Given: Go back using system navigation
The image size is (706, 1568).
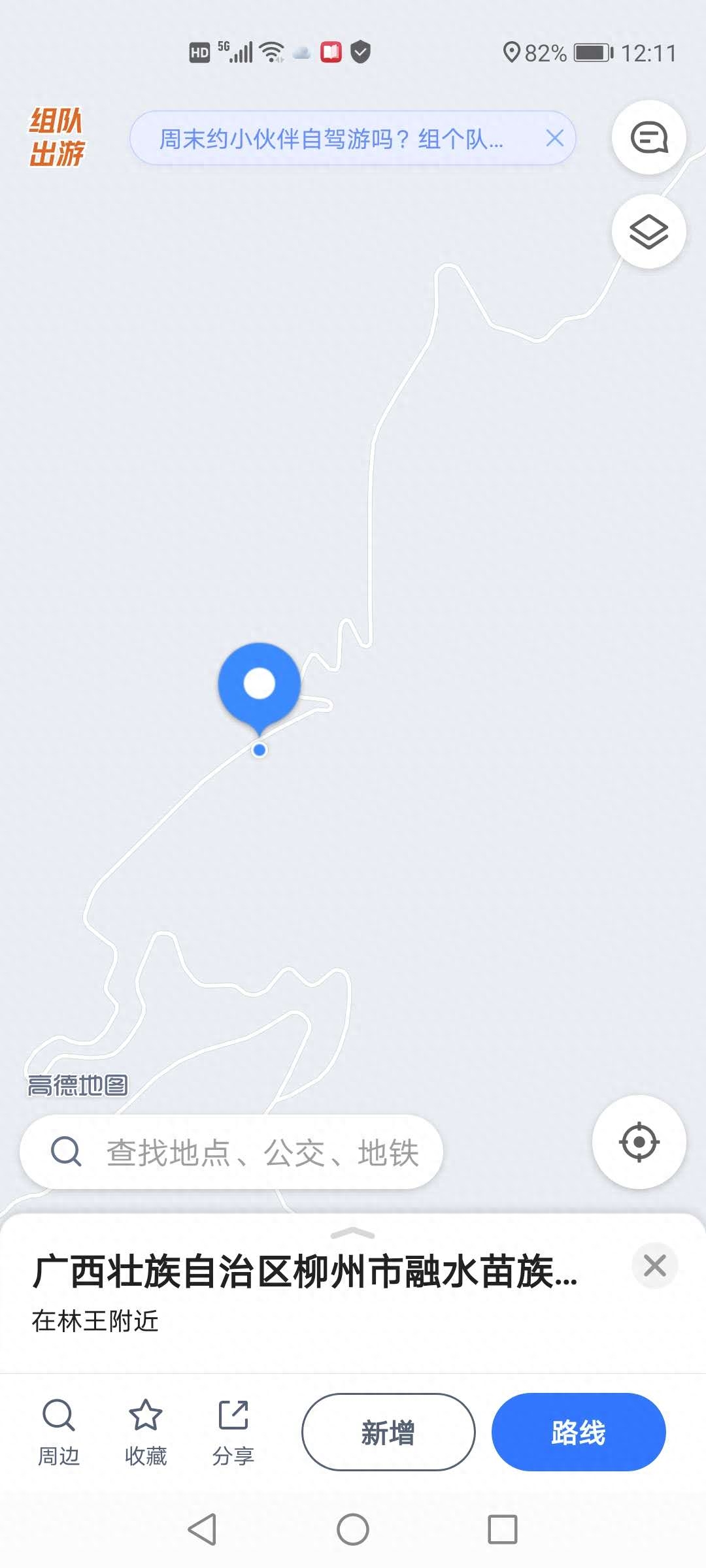Looking at the screenshot, I should click(202, 1529).
